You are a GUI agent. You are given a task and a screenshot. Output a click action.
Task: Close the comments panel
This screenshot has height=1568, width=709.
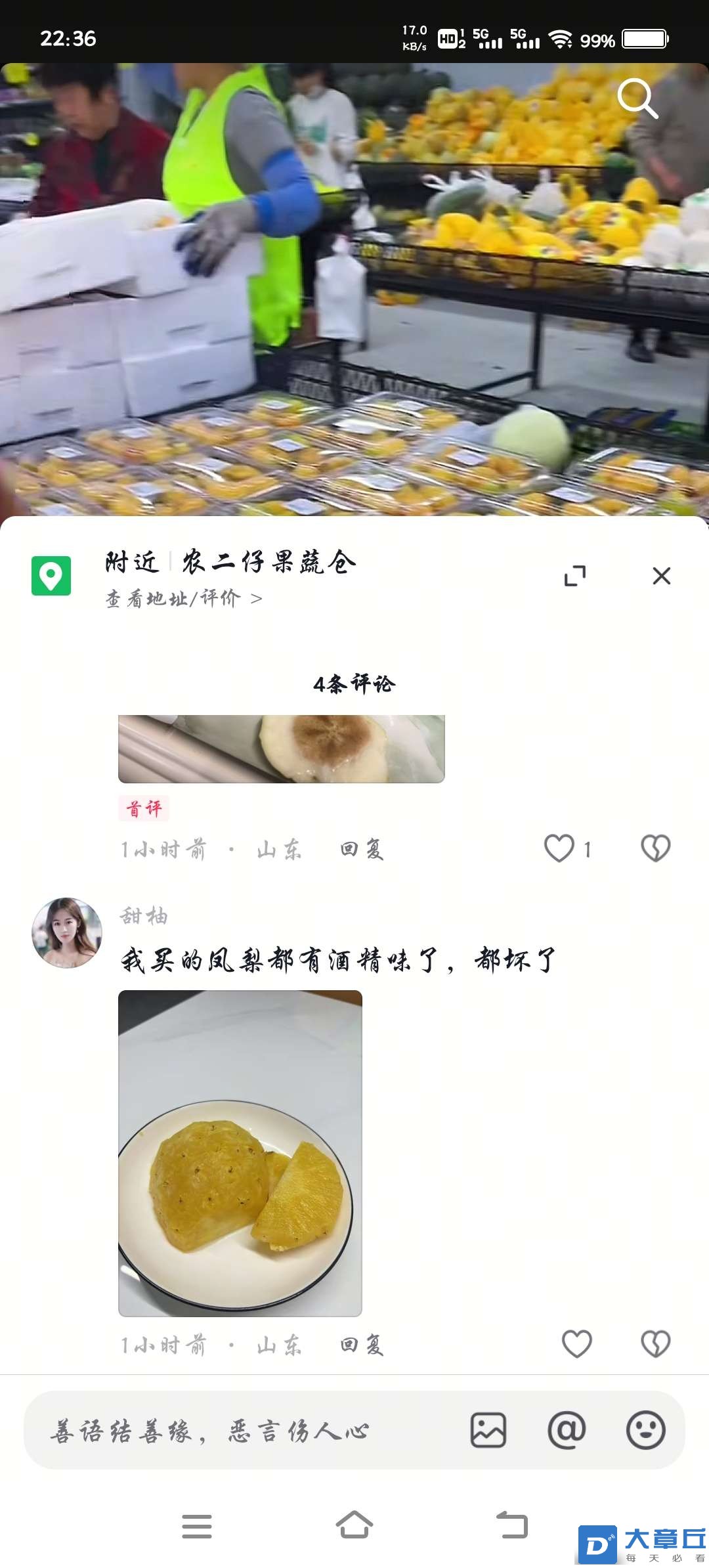(661, 576)
